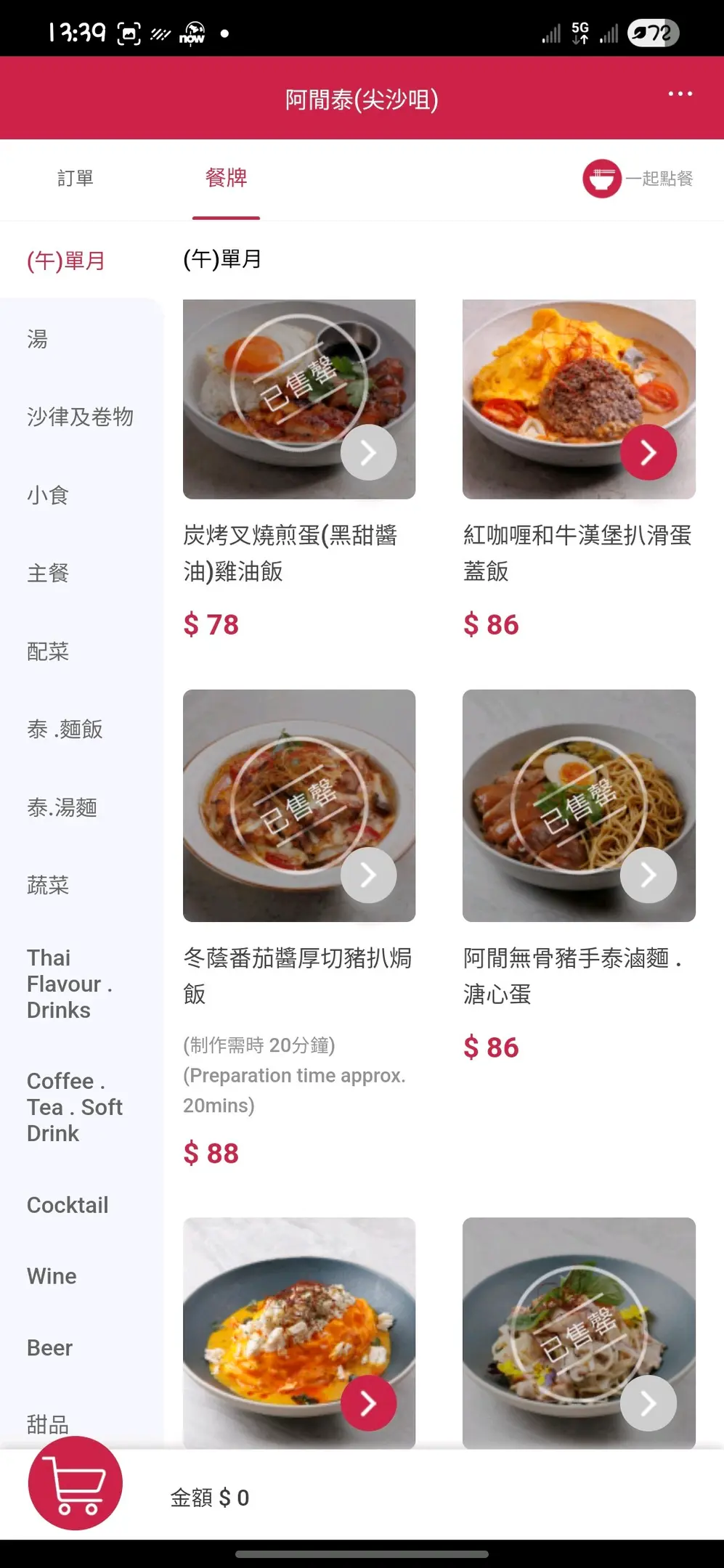Browse the Cocktail category
724x1568 pixels.
(x=68, y=1205)
